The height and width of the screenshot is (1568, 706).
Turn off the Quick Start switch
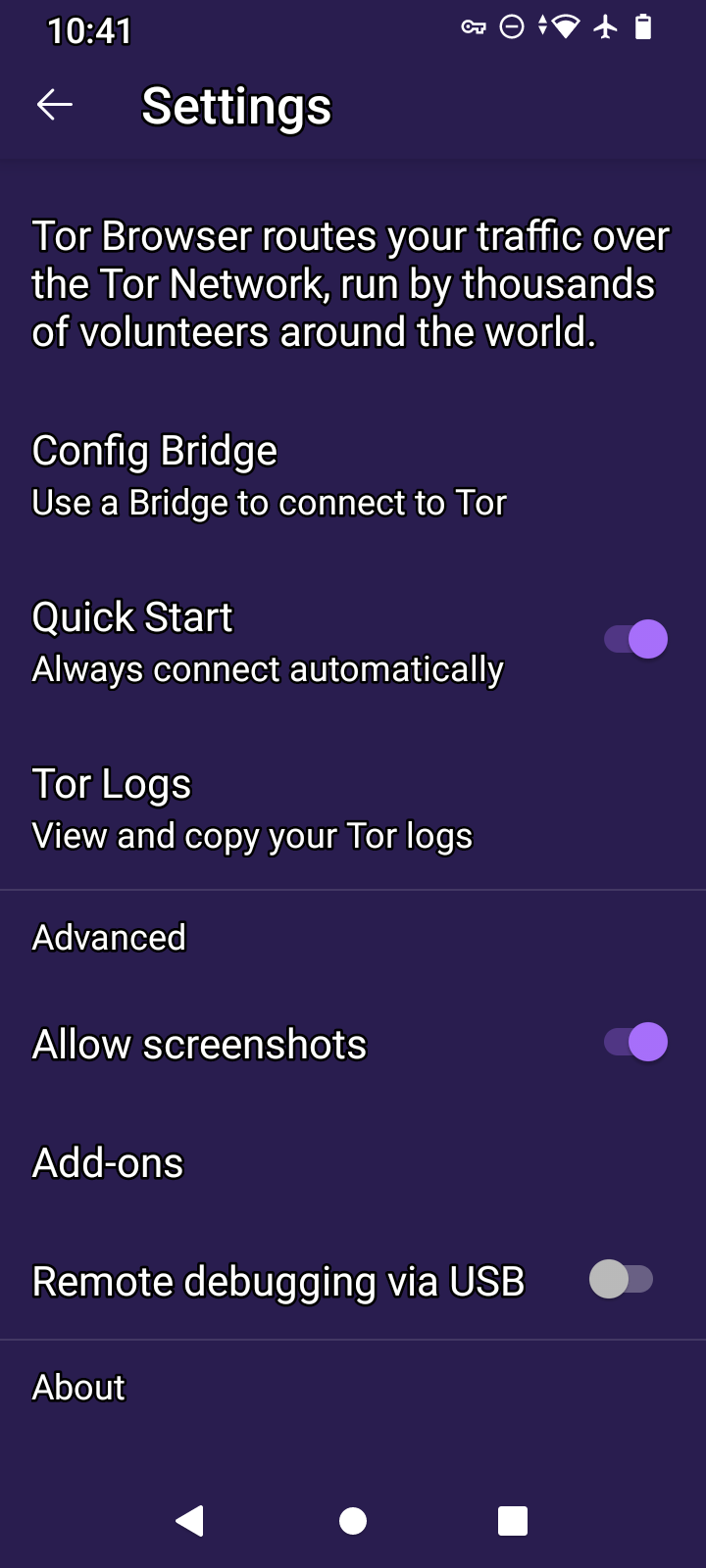click(x=635, y=640)
